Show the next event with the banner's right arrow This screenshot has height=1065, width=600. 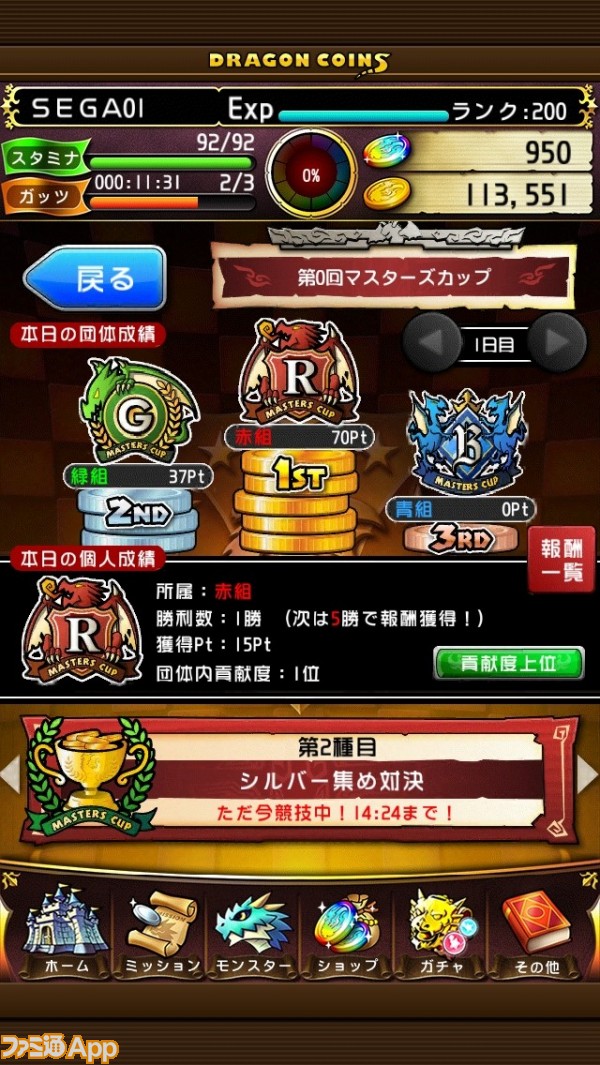click(588, 774)
